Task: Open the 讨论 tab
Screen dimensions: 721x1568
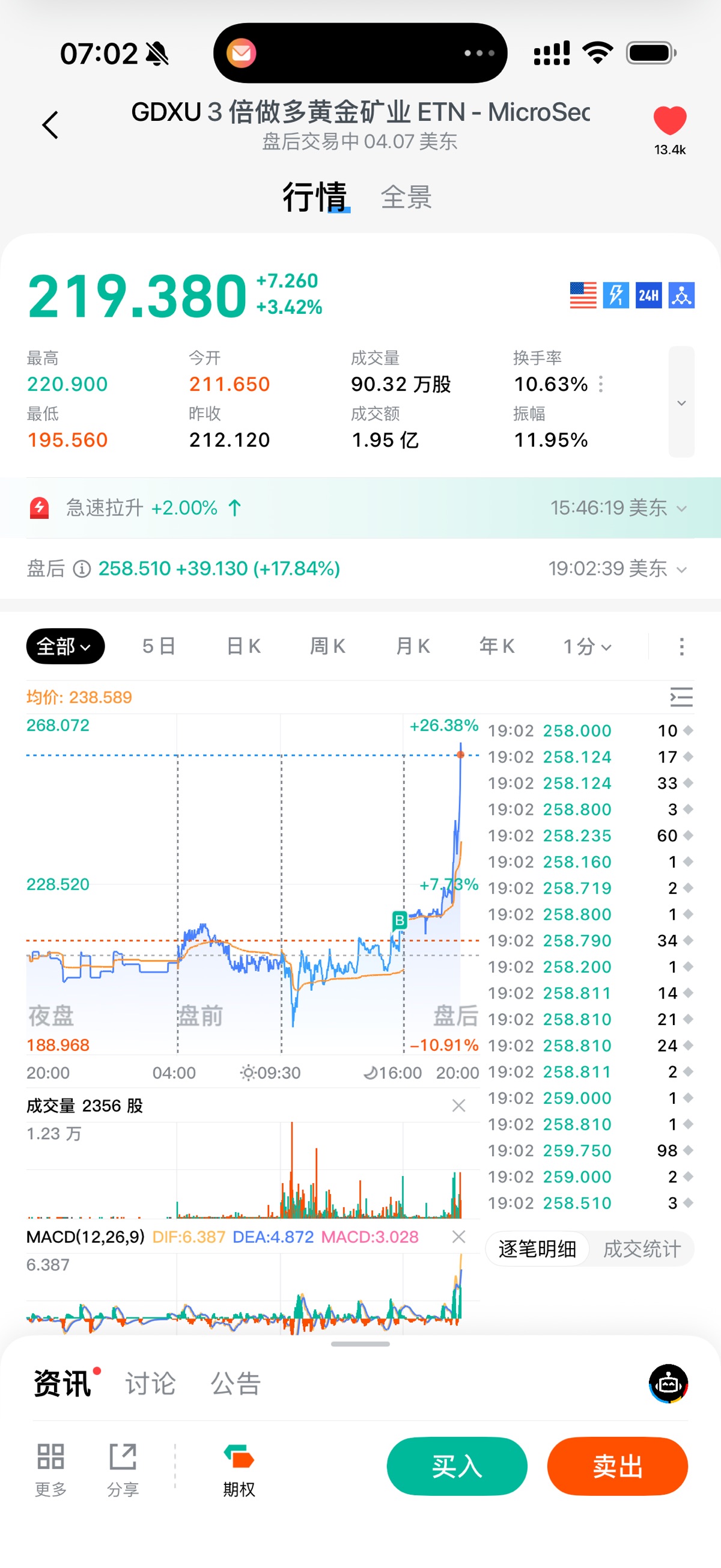Action: pos(150,1383)
